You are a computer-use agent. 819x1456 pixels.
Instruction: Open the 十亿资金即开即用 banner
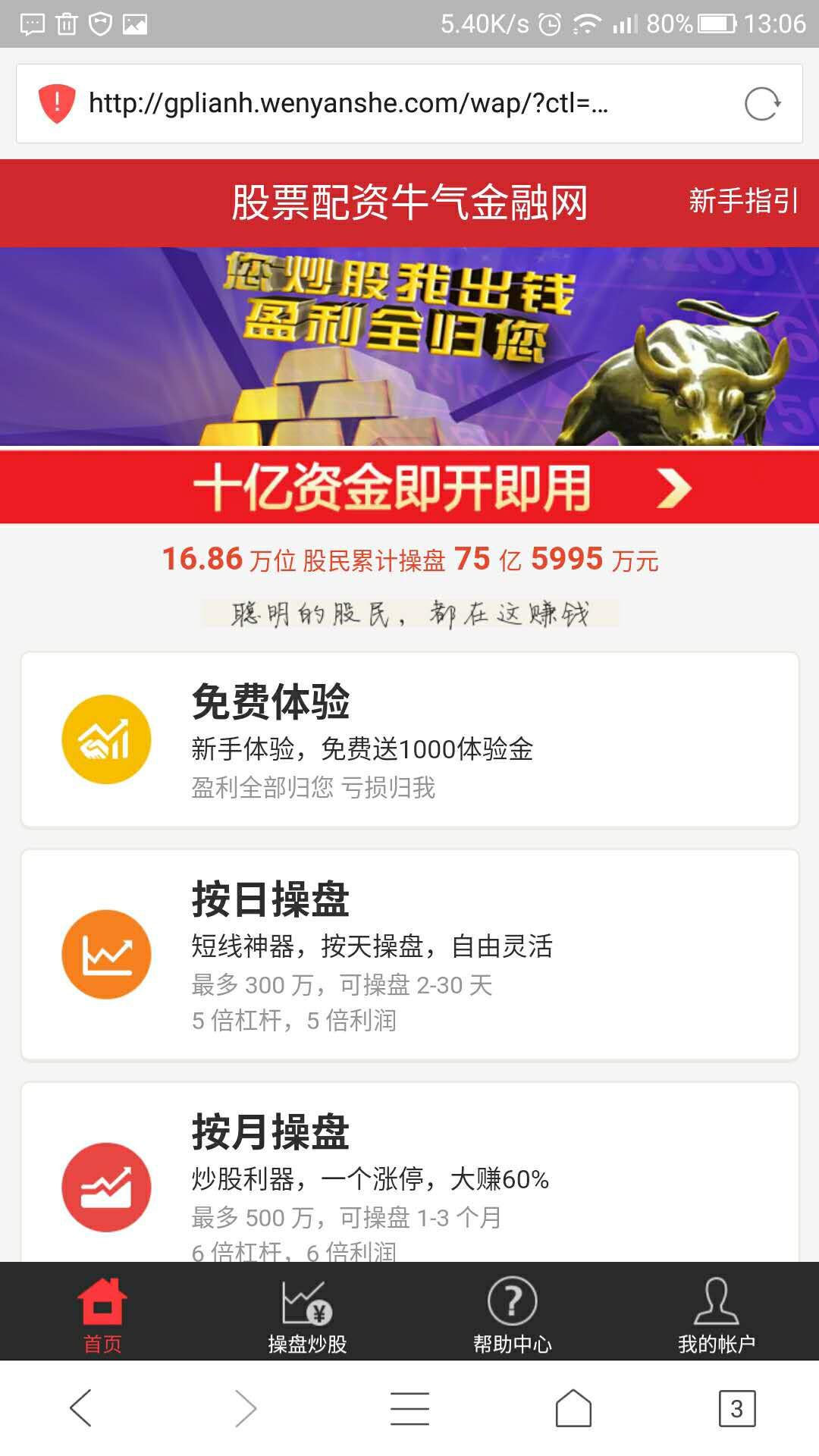click(409, 487)
